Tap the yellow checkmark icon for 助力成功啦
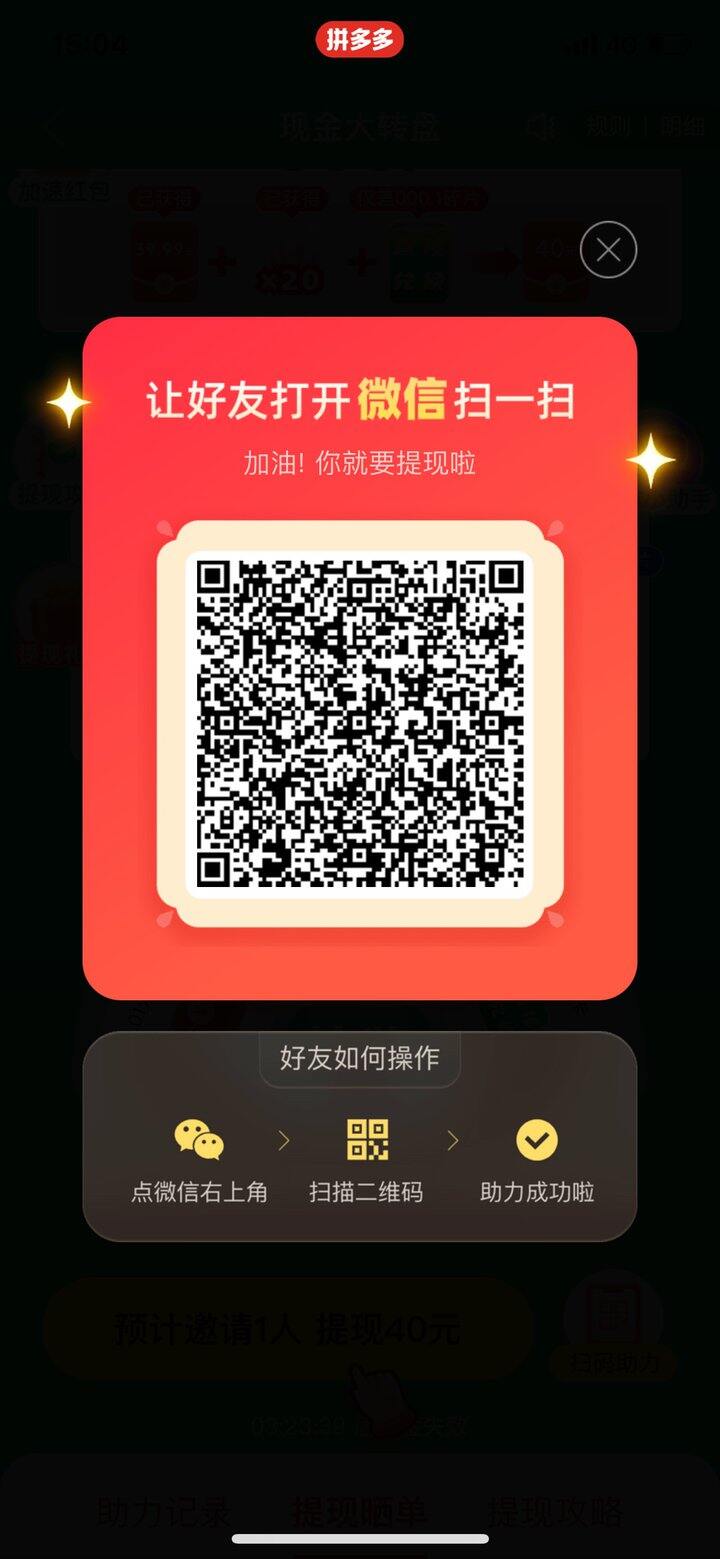 (535, 1138)
